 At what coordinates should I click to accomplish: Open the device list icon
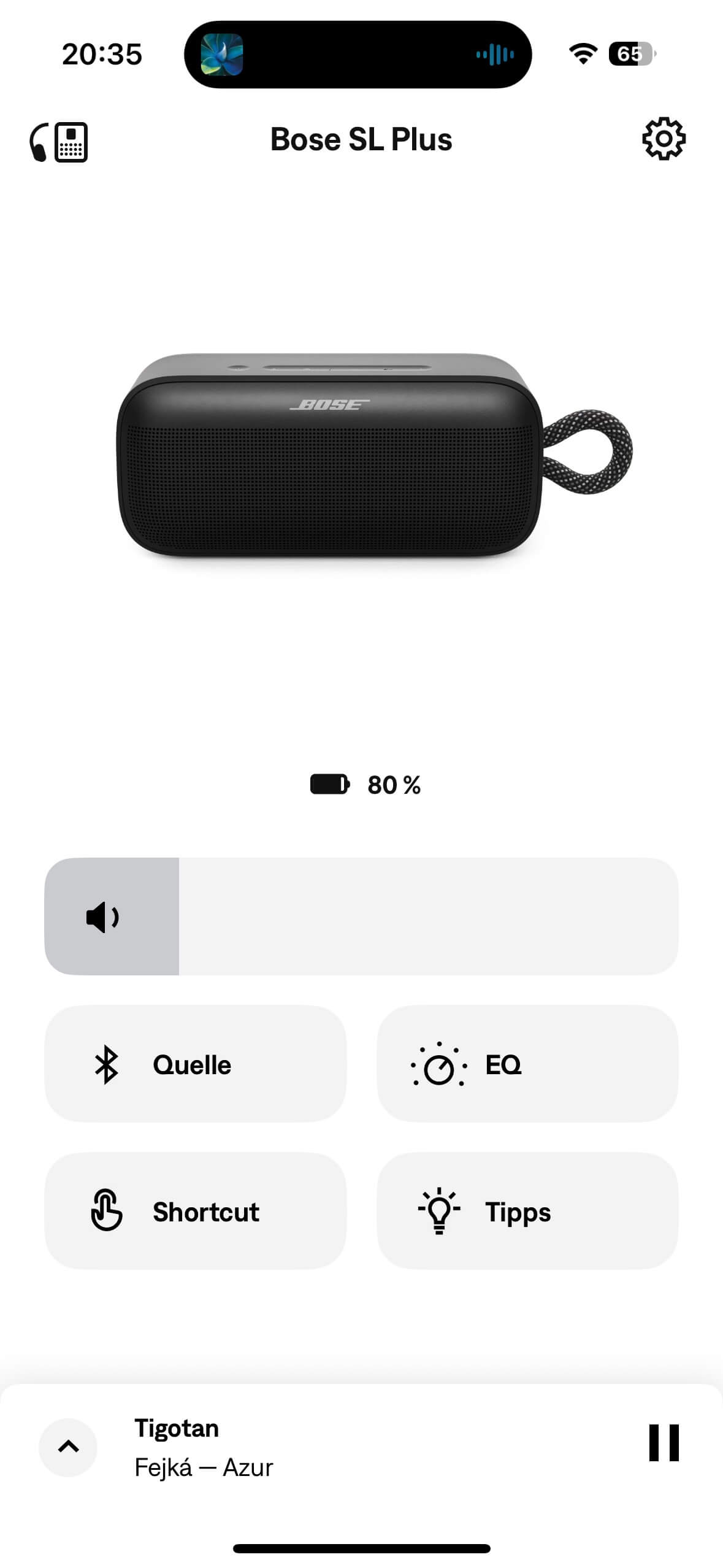[x=58, y=142]
